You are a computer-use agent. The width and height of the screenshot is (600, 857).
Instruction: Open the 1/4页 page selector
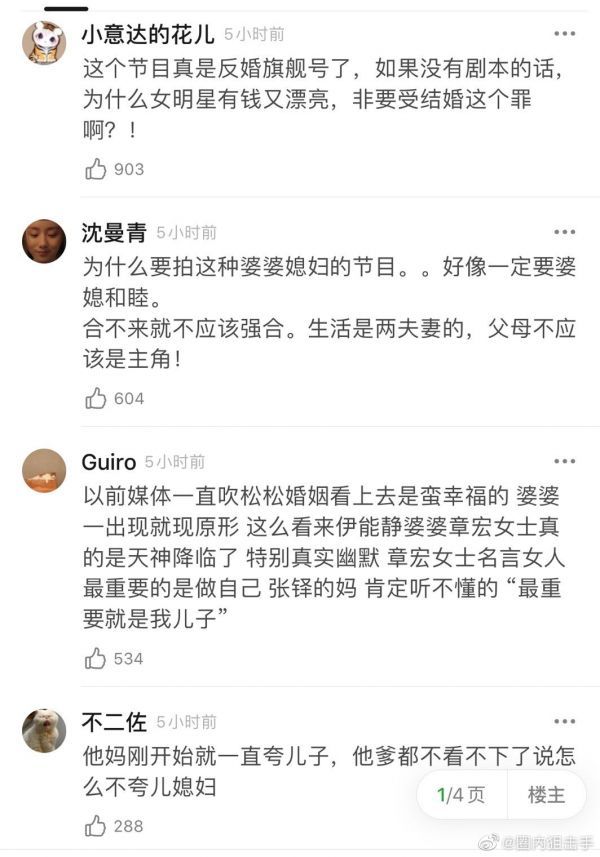click(462, 795)
